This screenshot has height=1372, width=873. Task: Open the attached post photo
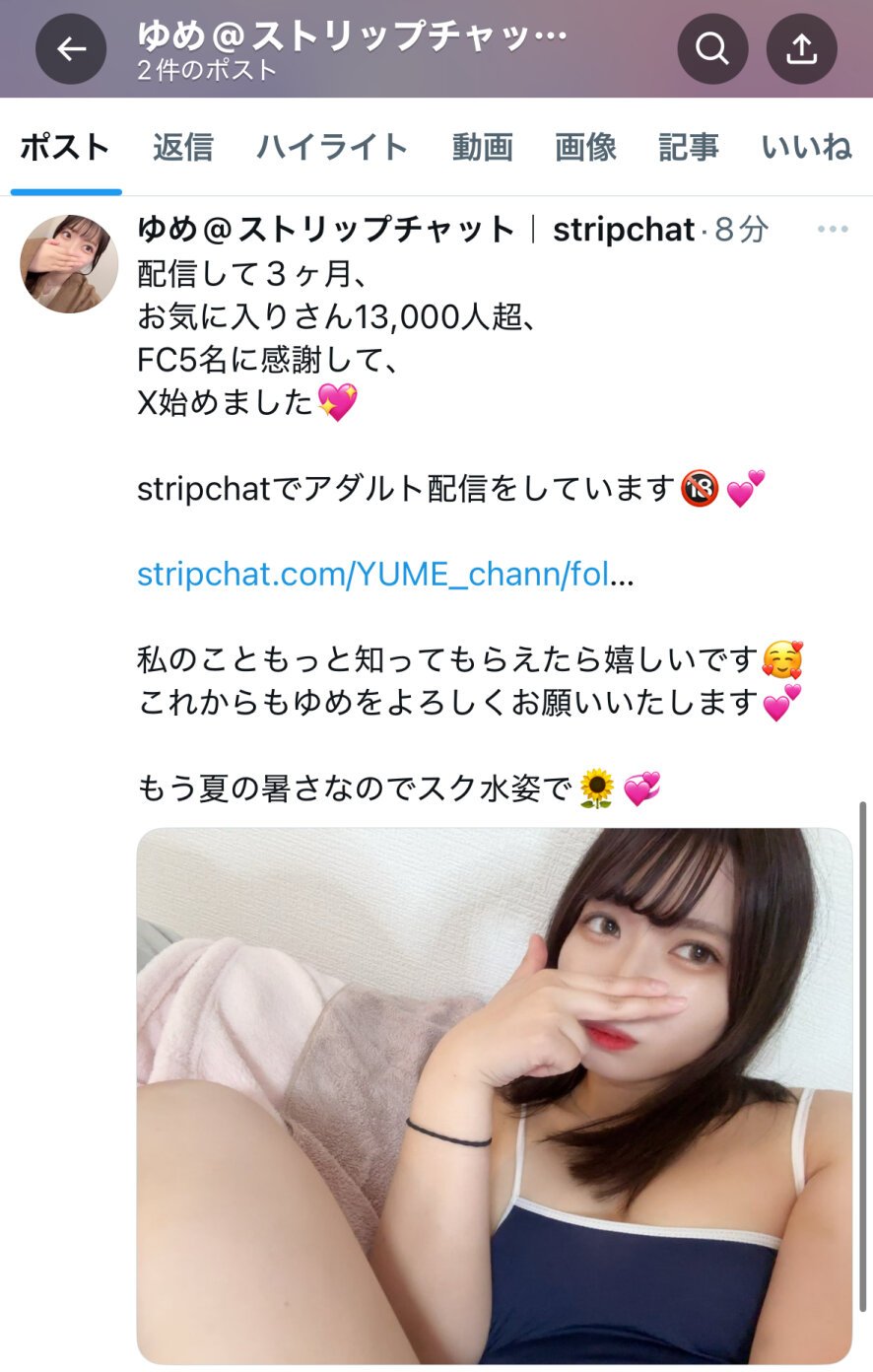[x=494, y=1094]
